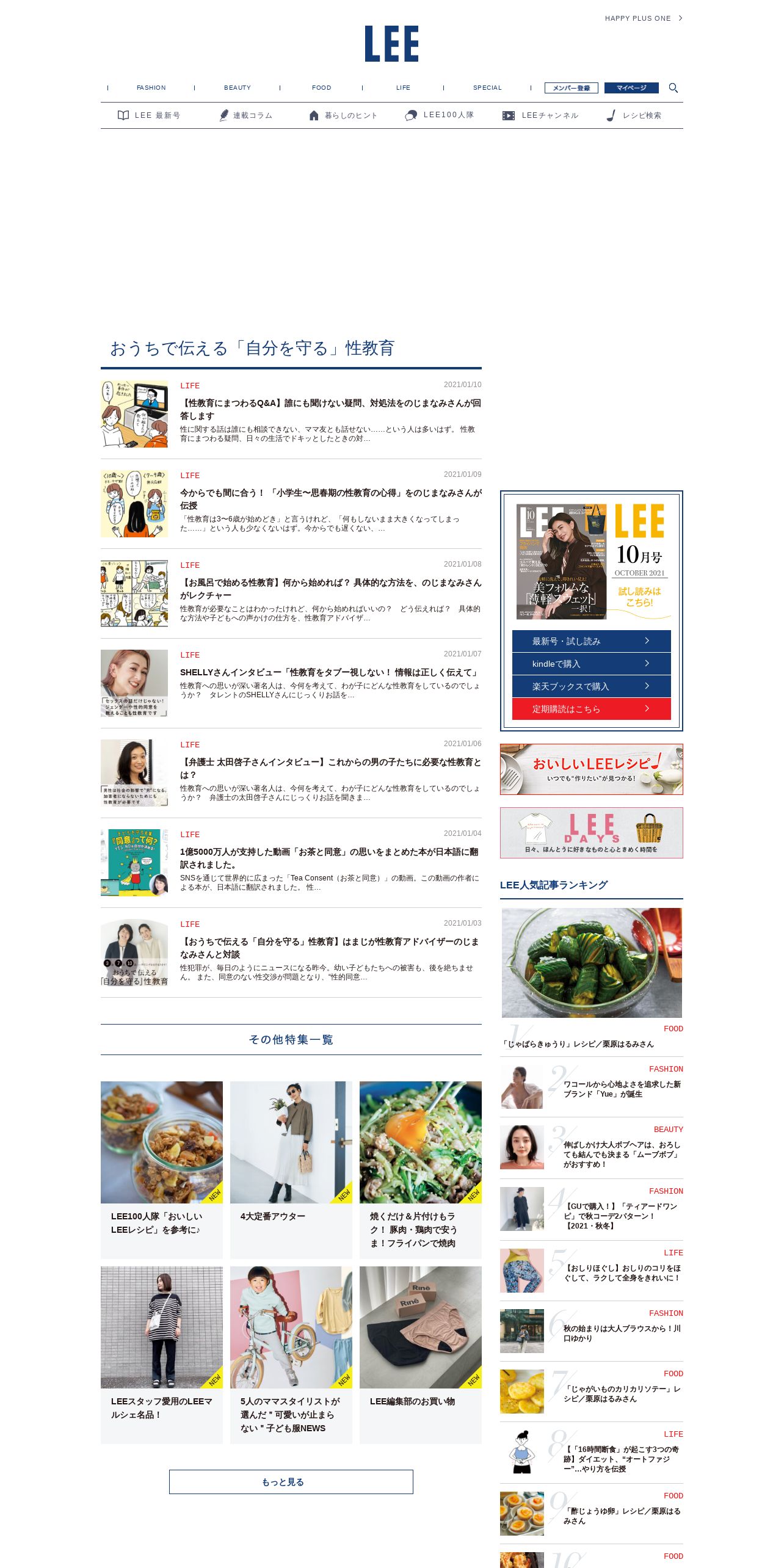The image size is (784, 1568).
Task: Tap 定期購読はこちら red button
Action: click(591, 709)
